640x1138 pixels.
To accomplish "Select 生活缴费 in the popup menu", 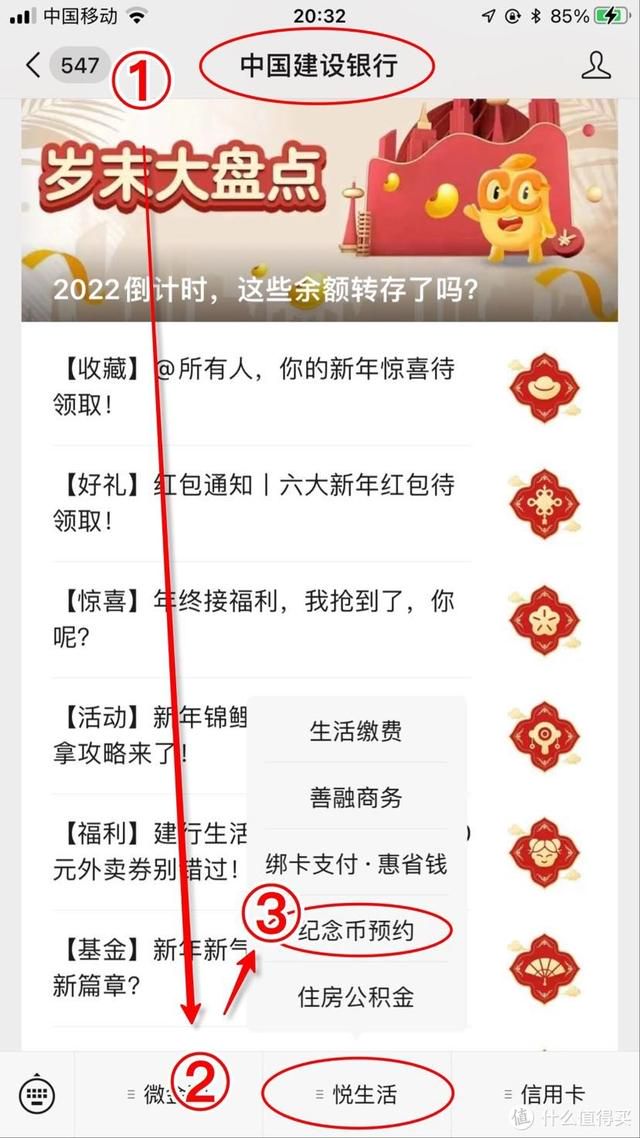I will pyautogui.click(x=356, y=731).
